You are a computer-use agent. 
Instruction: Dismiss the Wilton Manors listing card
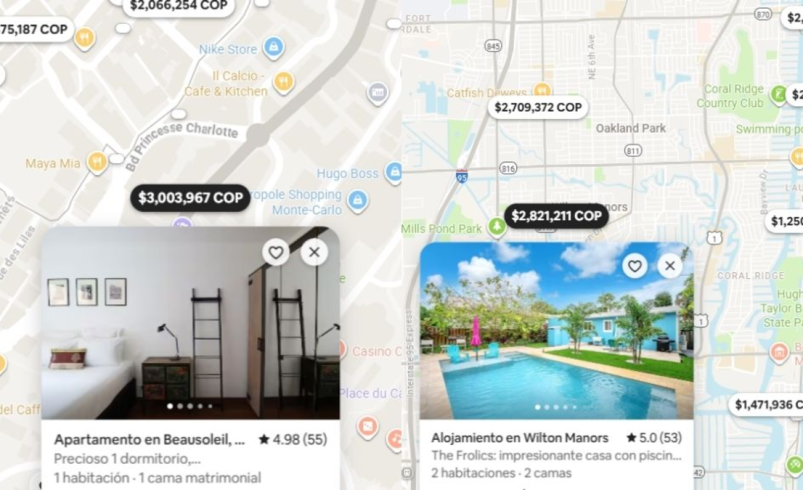[x=670, y=266]
